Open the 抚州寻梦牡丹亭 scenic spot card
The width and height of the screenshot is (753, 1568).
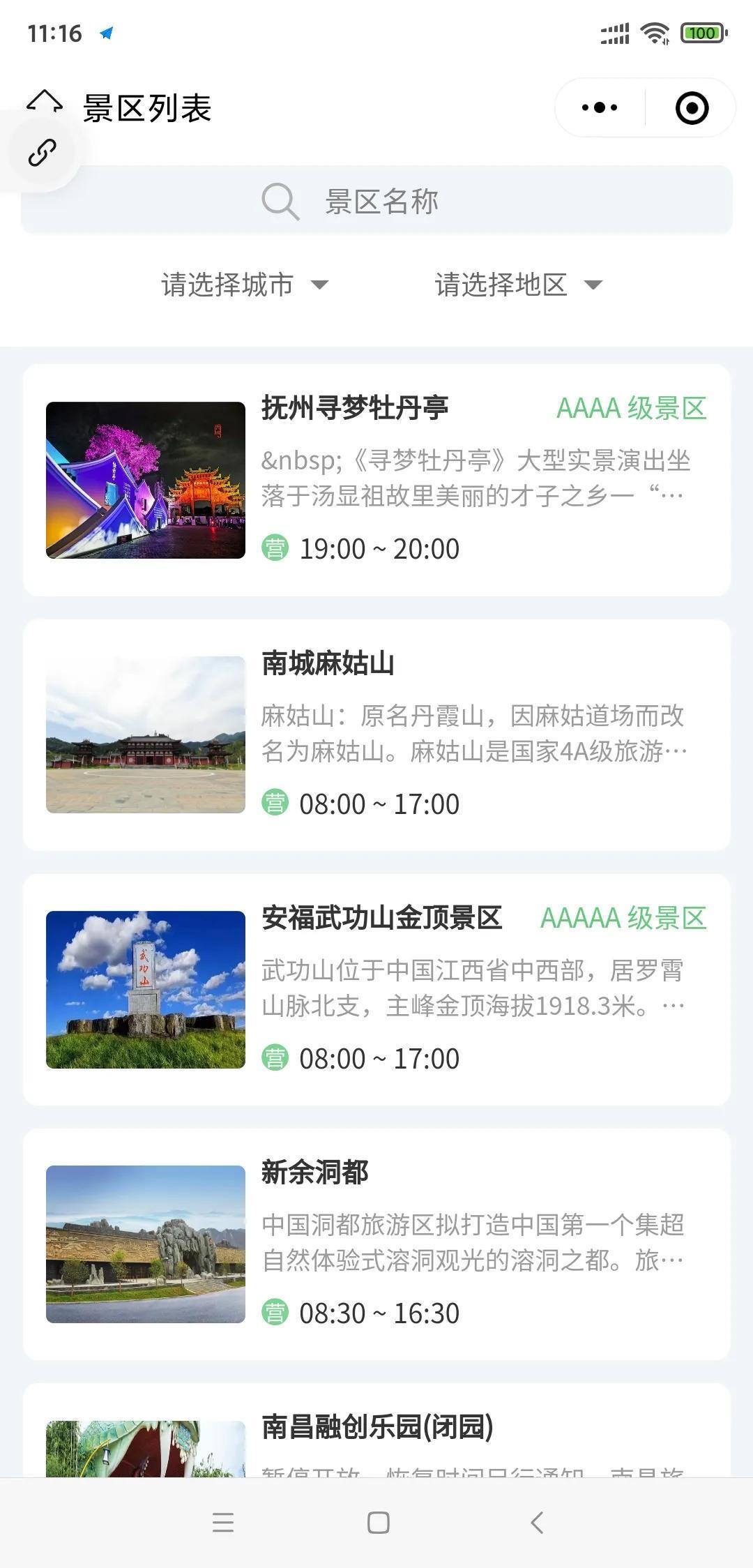coord(376,480)
